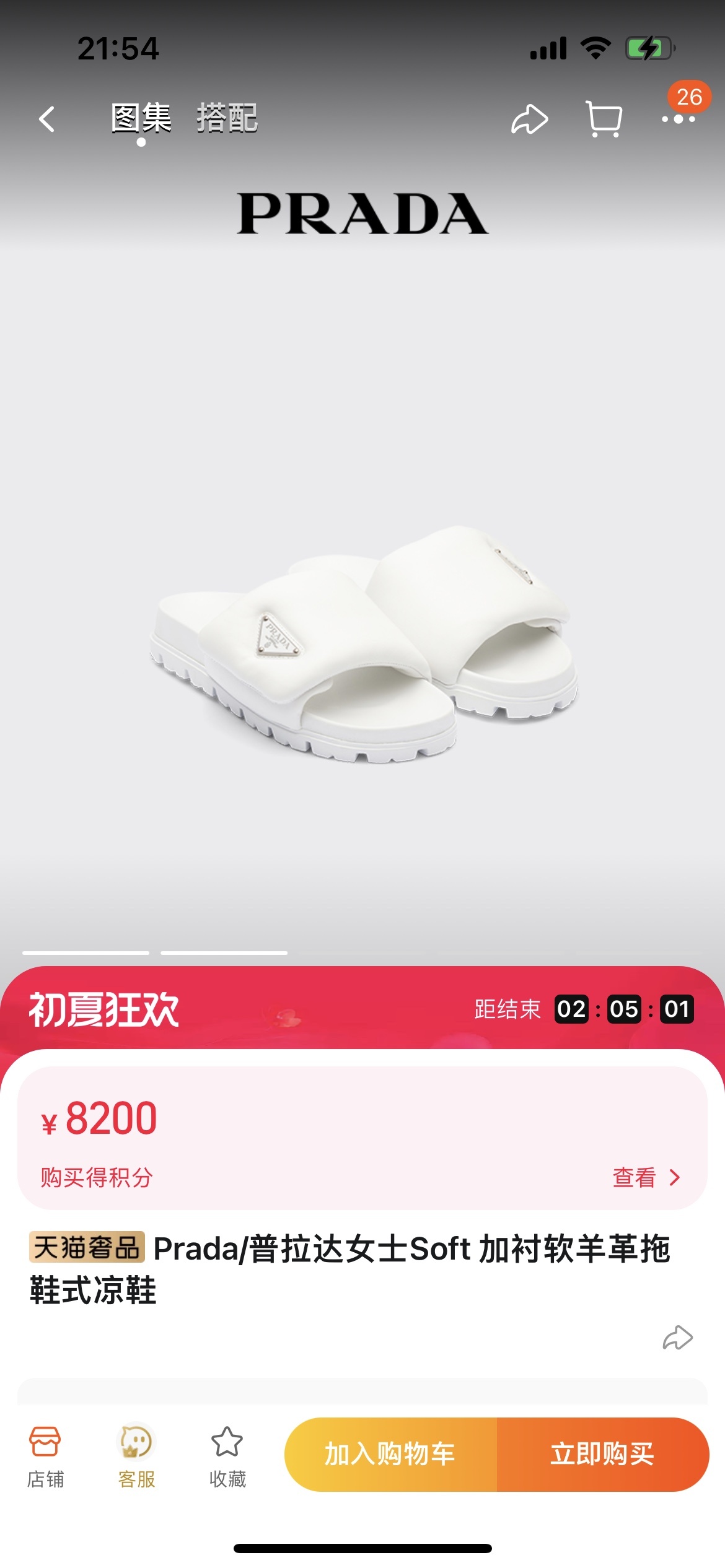Visit the 店铺 store page
This screenshot has height=1568, width=725.
(x=45, y=1457)
